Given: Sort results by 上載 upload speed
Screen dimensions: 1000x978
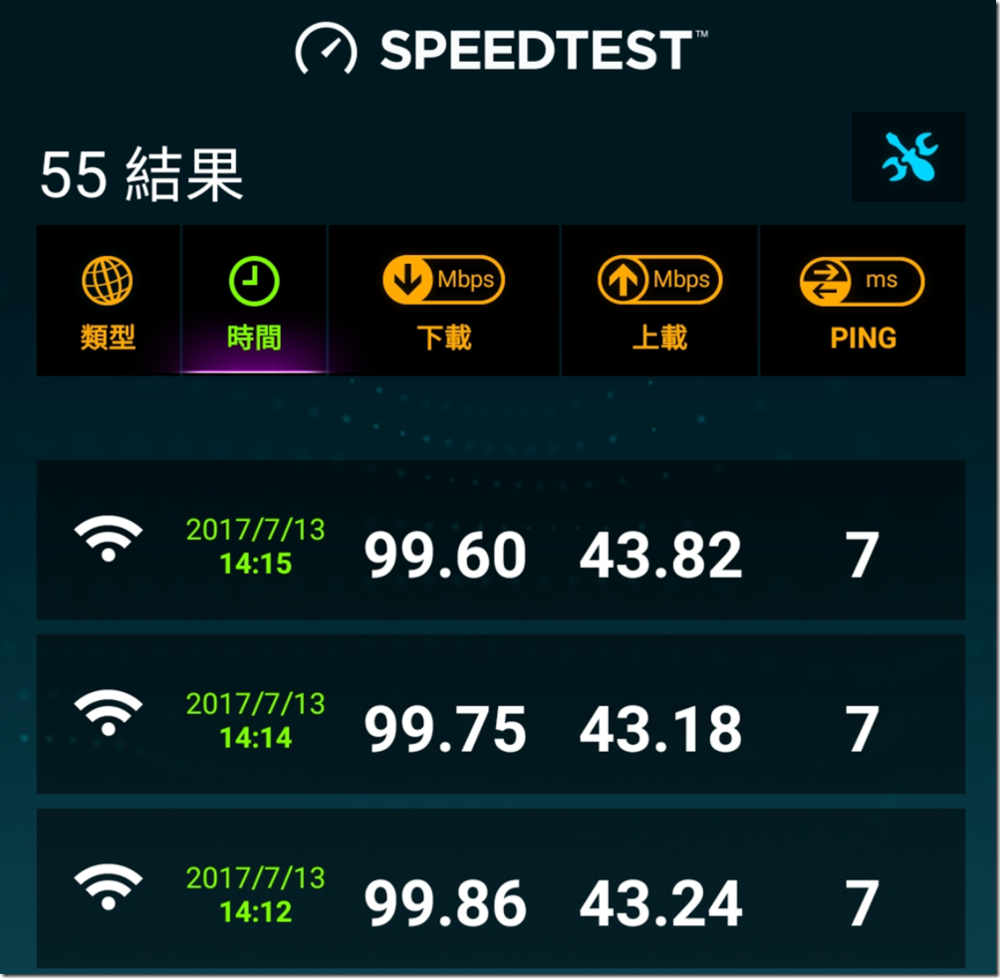Looking at the screenshot, I should pyautogui.click(x=660, y=301).
